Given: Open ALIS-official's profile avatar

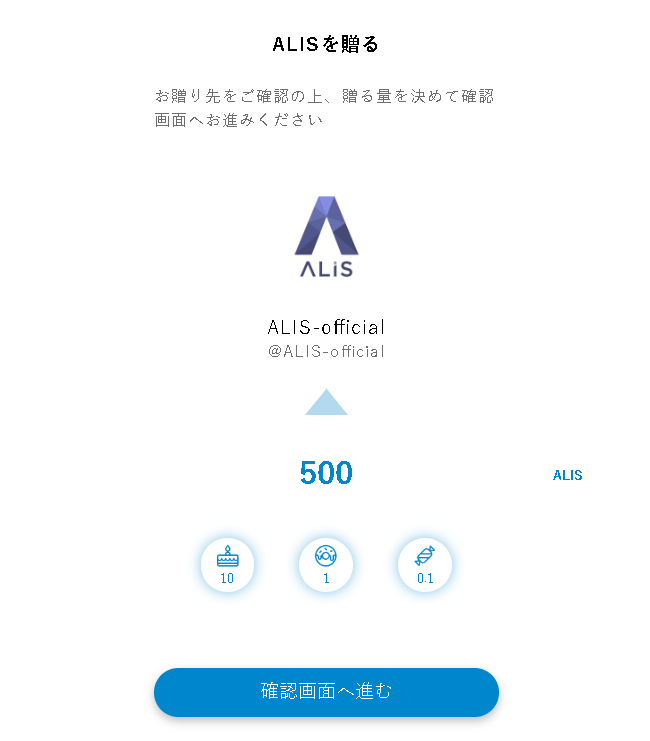Looking at the screenshot, I should [326, 237].
